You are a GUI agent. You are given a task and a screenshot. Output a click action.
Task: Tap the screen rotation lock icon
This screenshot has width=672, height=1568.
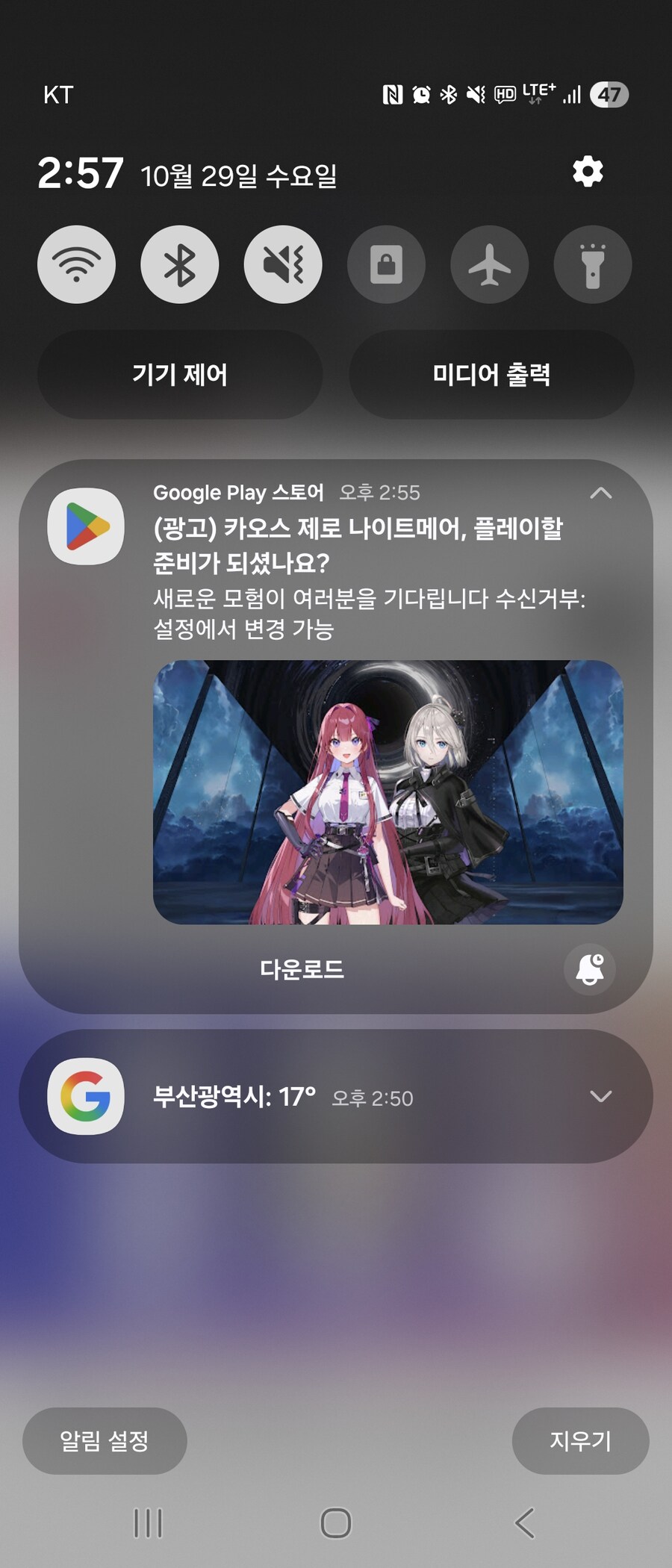tap(385, 265)
